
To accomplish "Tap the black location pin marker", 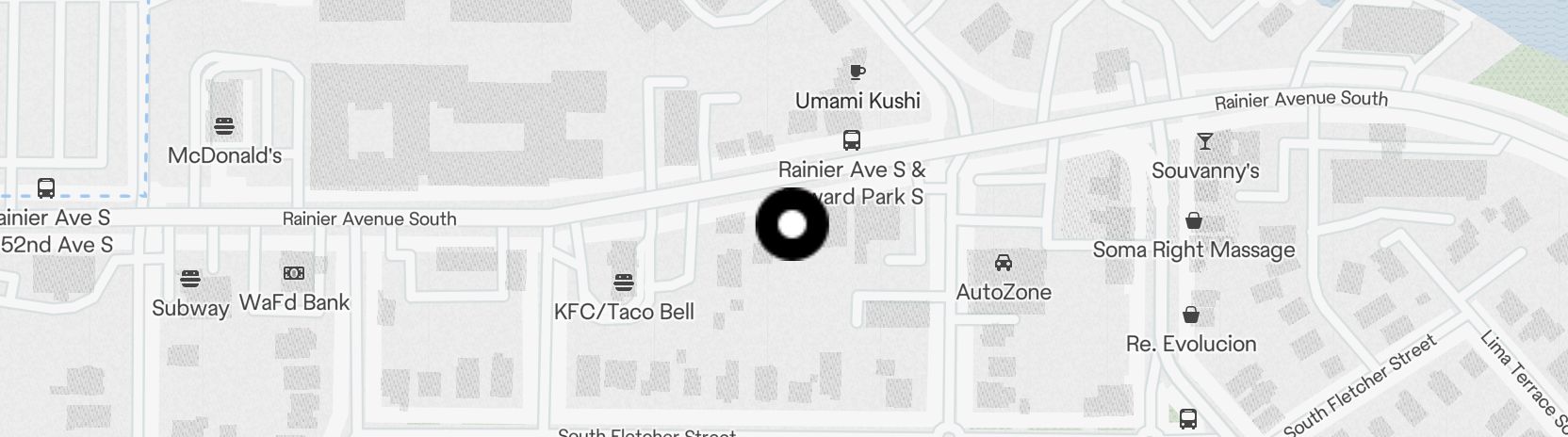I will 792,224.
